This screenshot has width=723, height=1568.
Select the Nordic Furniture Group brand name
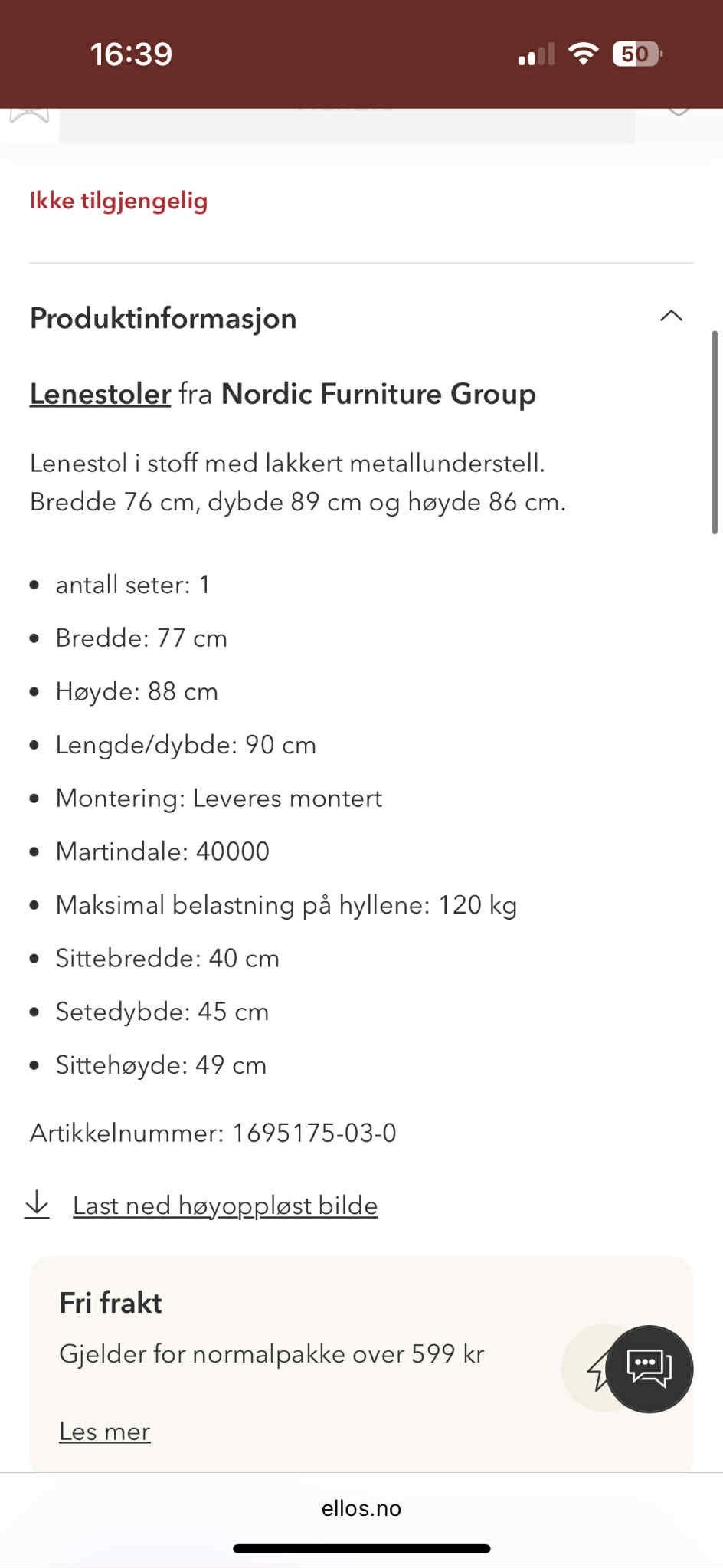click(378, 394)
